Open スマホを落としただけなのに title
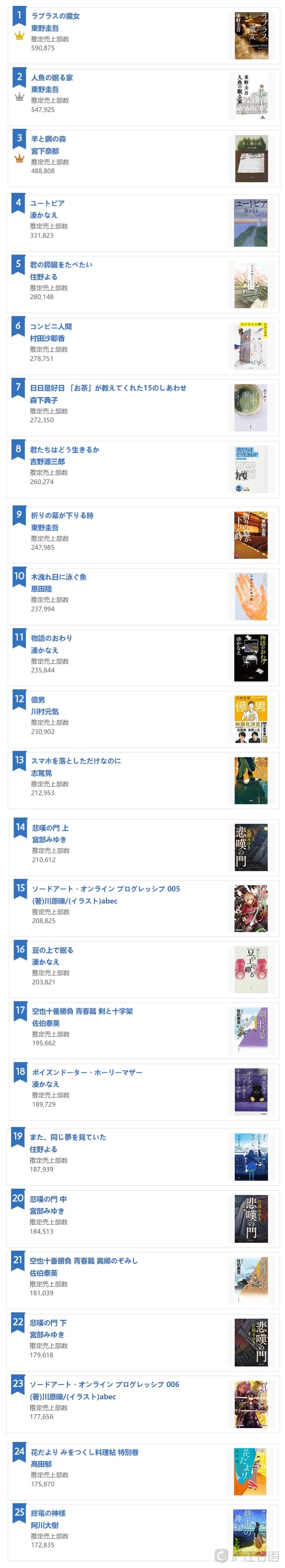This screenshot has width=285, height=1568. tap(76, 761)
